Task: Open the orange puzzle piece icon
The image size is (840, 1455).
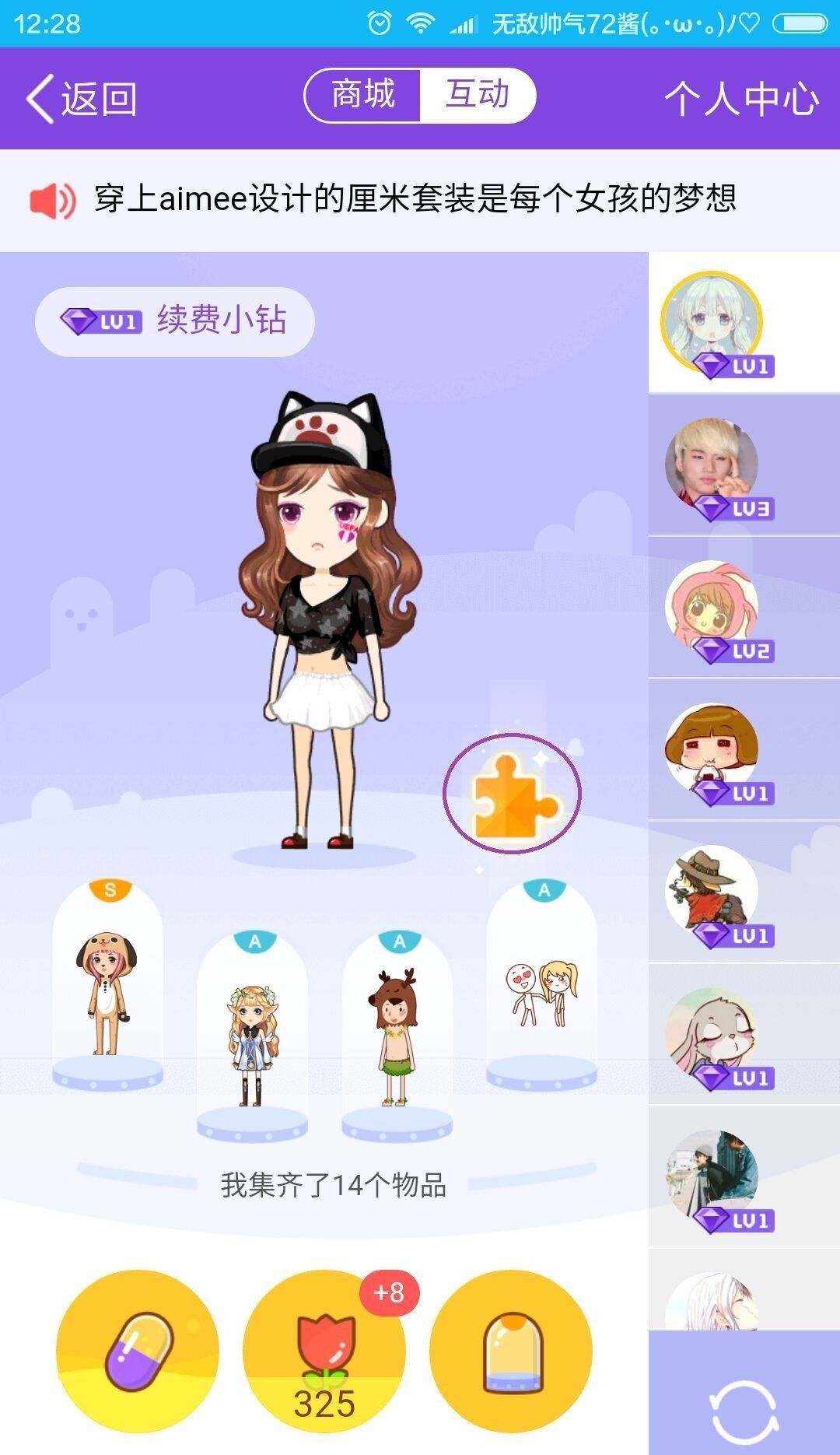Action: (513, 795)
